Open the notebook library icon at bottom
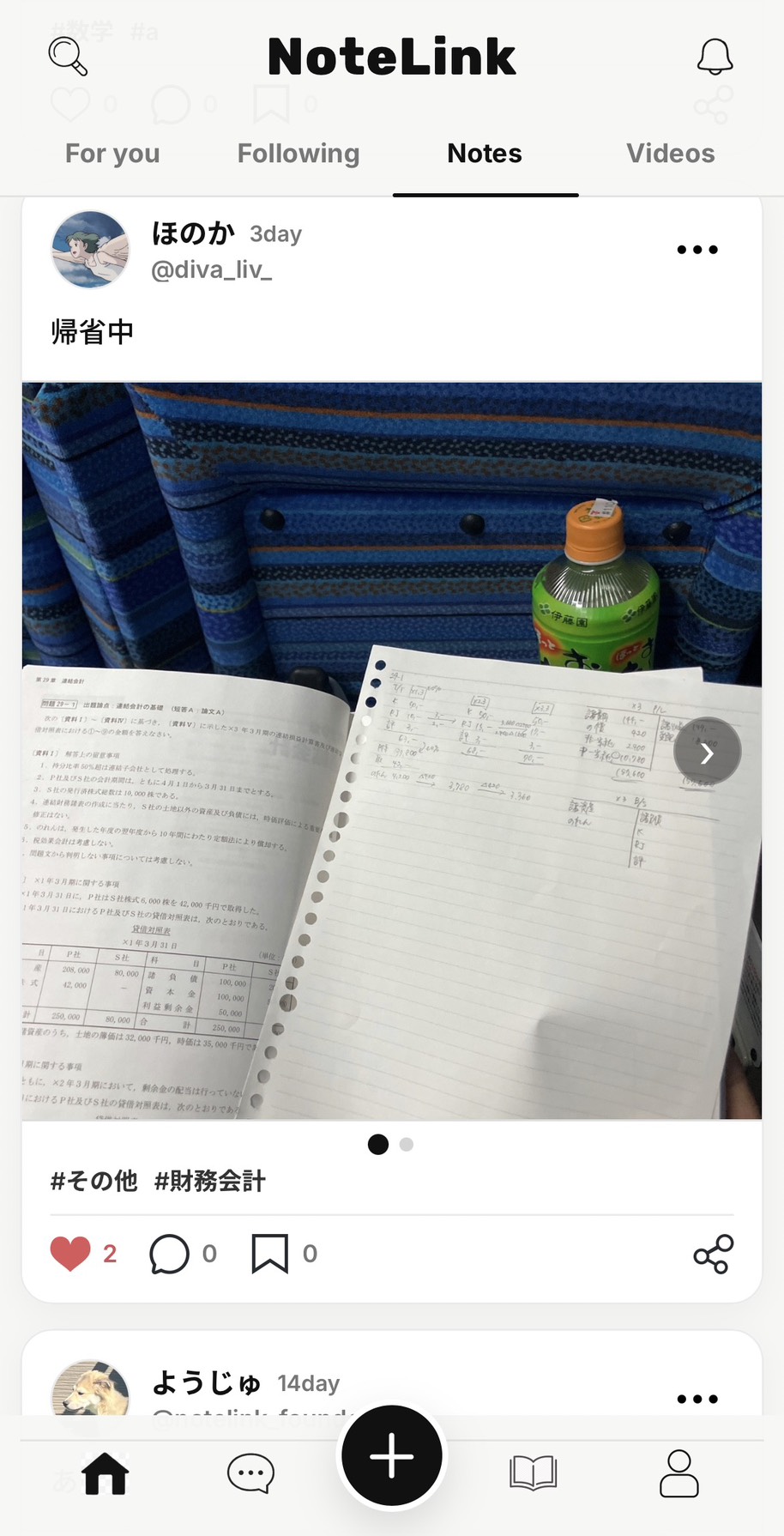 pyautogui.click(x=533, y=1473)
